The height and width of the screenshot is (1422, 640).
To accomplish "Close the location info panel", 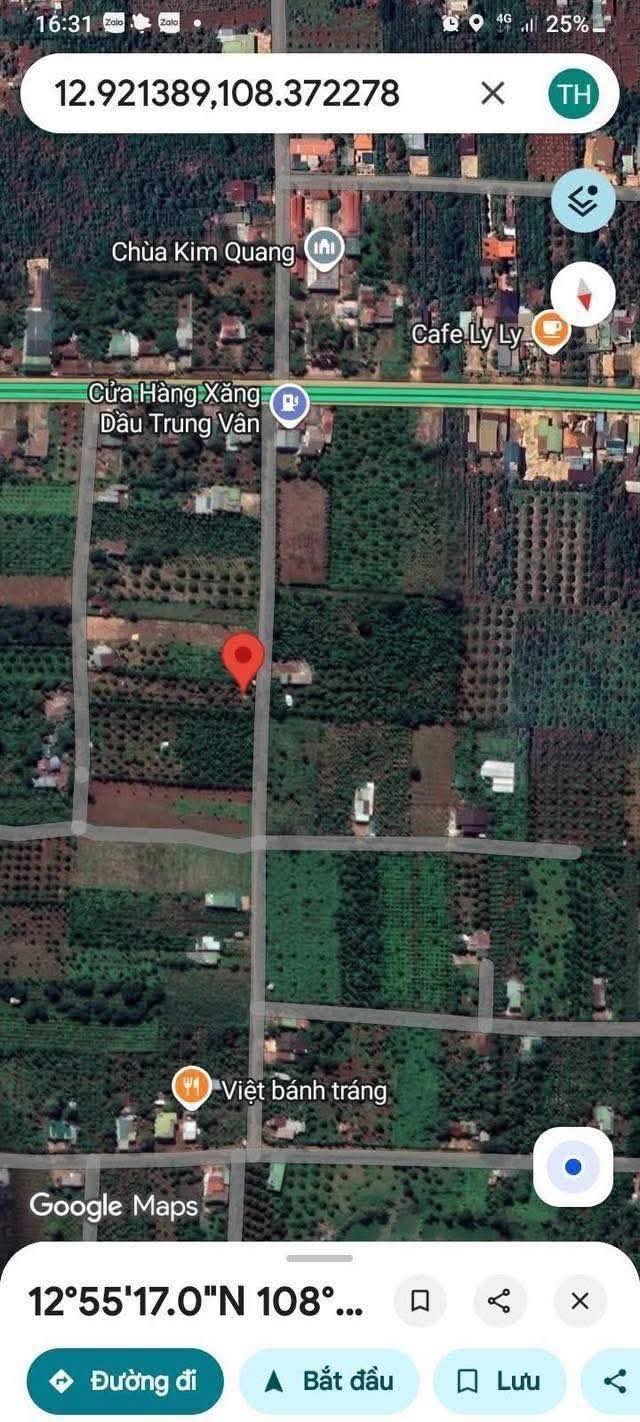I will [x=580, y=1301].
